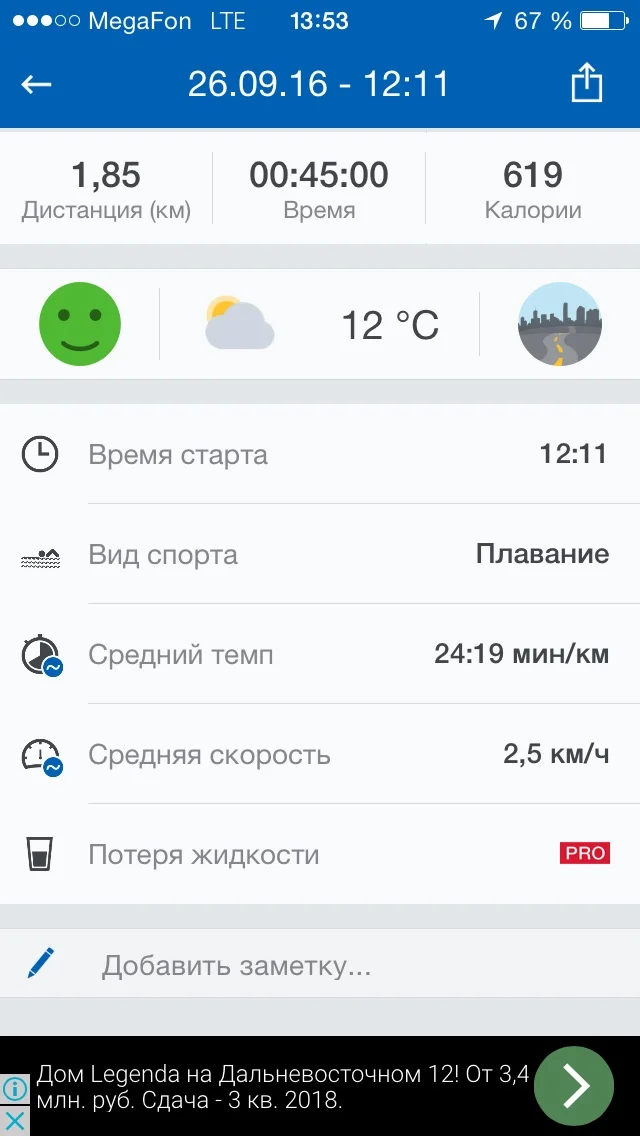Open the Время старта row

pyautogui.click(x=320, y=455)
